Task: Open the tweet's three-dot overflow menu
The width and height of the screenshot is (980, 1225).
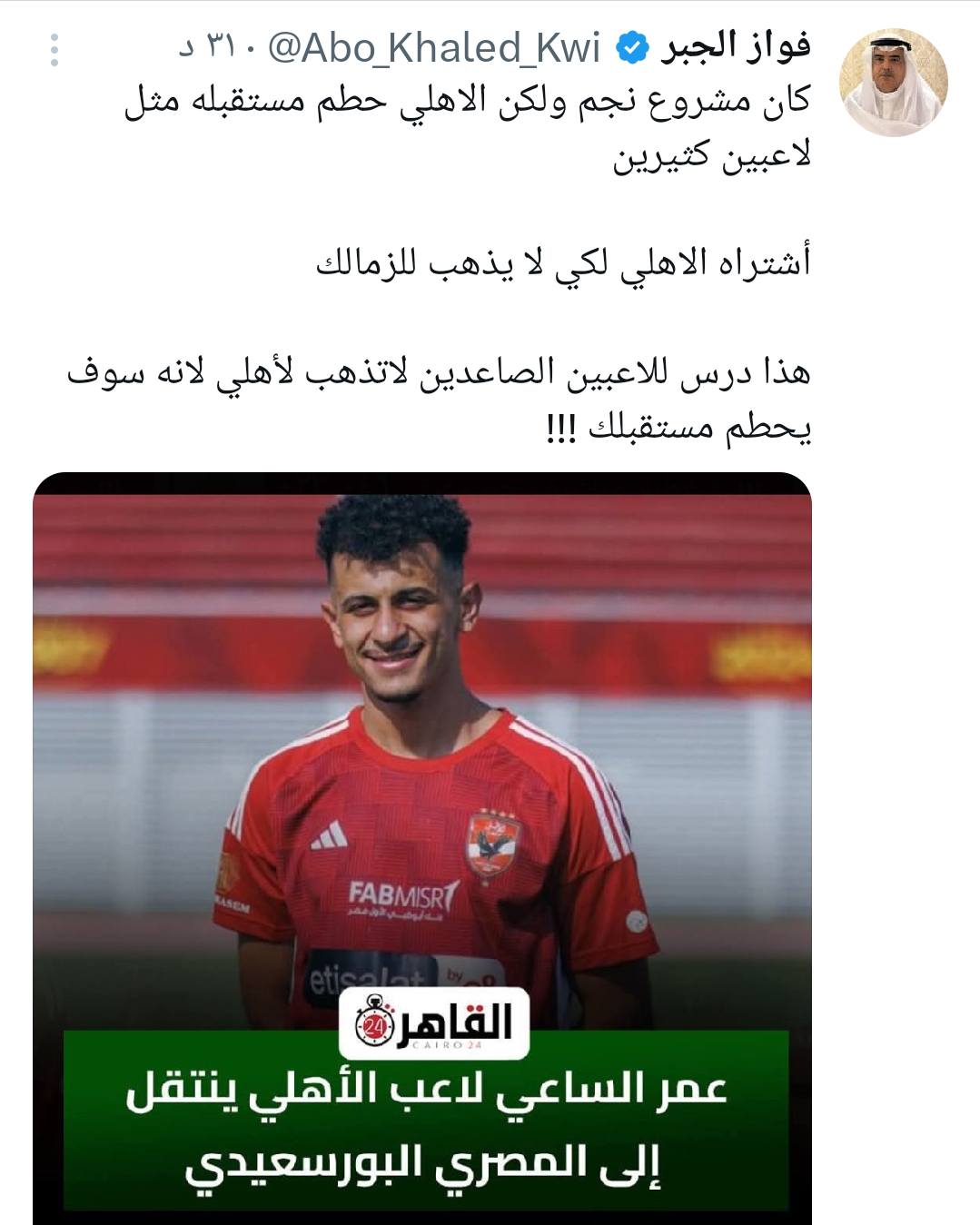Action: point(54,49)
